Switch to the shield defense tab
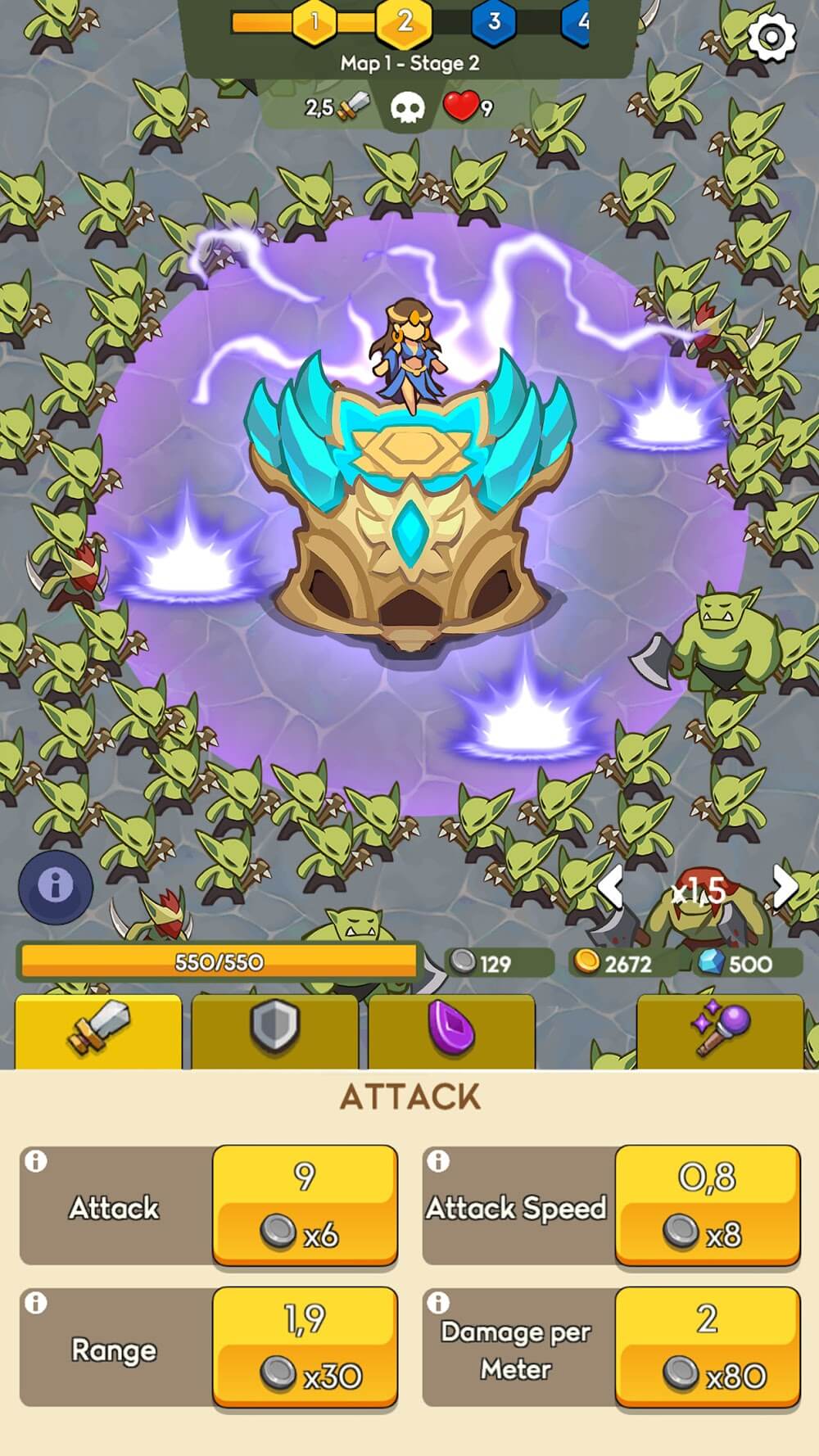This screenshot has width=819, height=1456. coord(274,1030)
